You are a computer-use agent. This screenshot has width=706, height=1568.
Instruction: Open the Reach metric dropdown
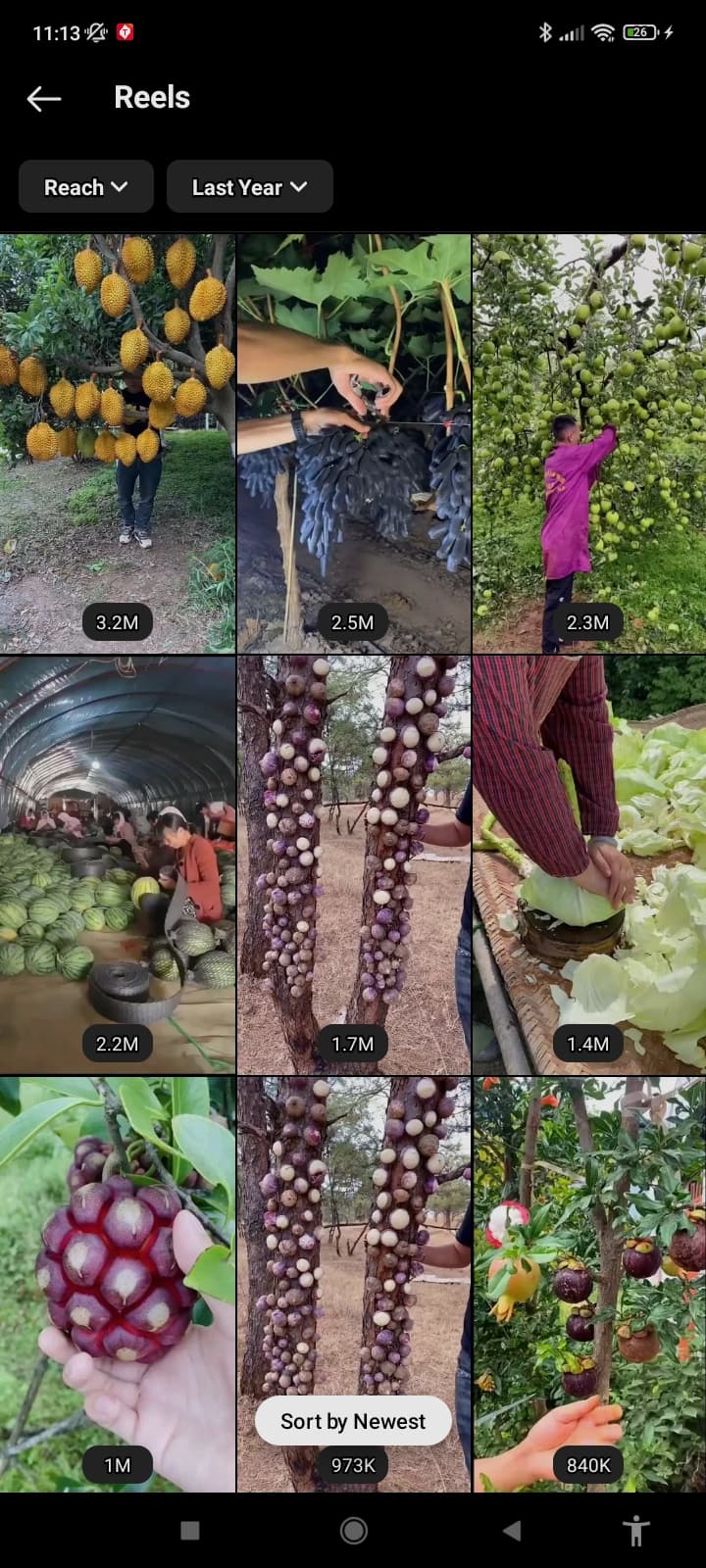pos(86,186)
